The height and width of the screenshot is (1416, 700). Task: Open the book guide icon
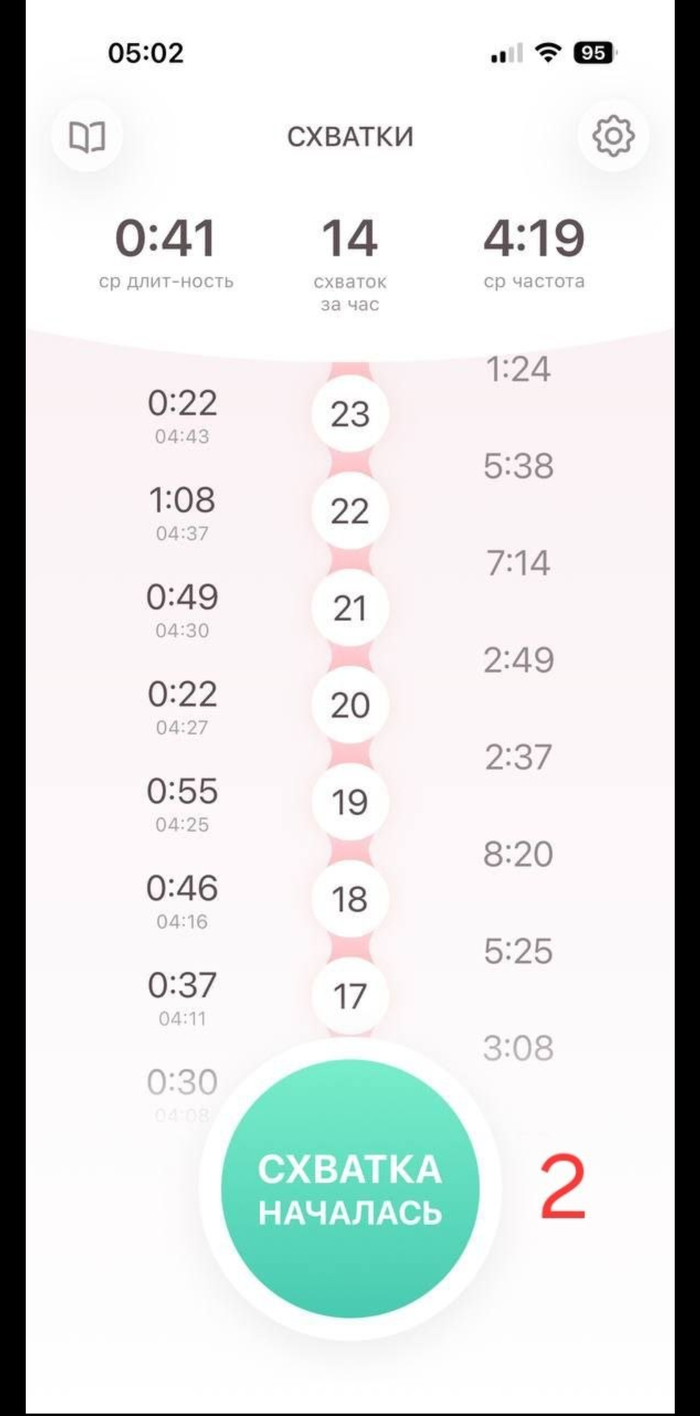click(87, 136)
